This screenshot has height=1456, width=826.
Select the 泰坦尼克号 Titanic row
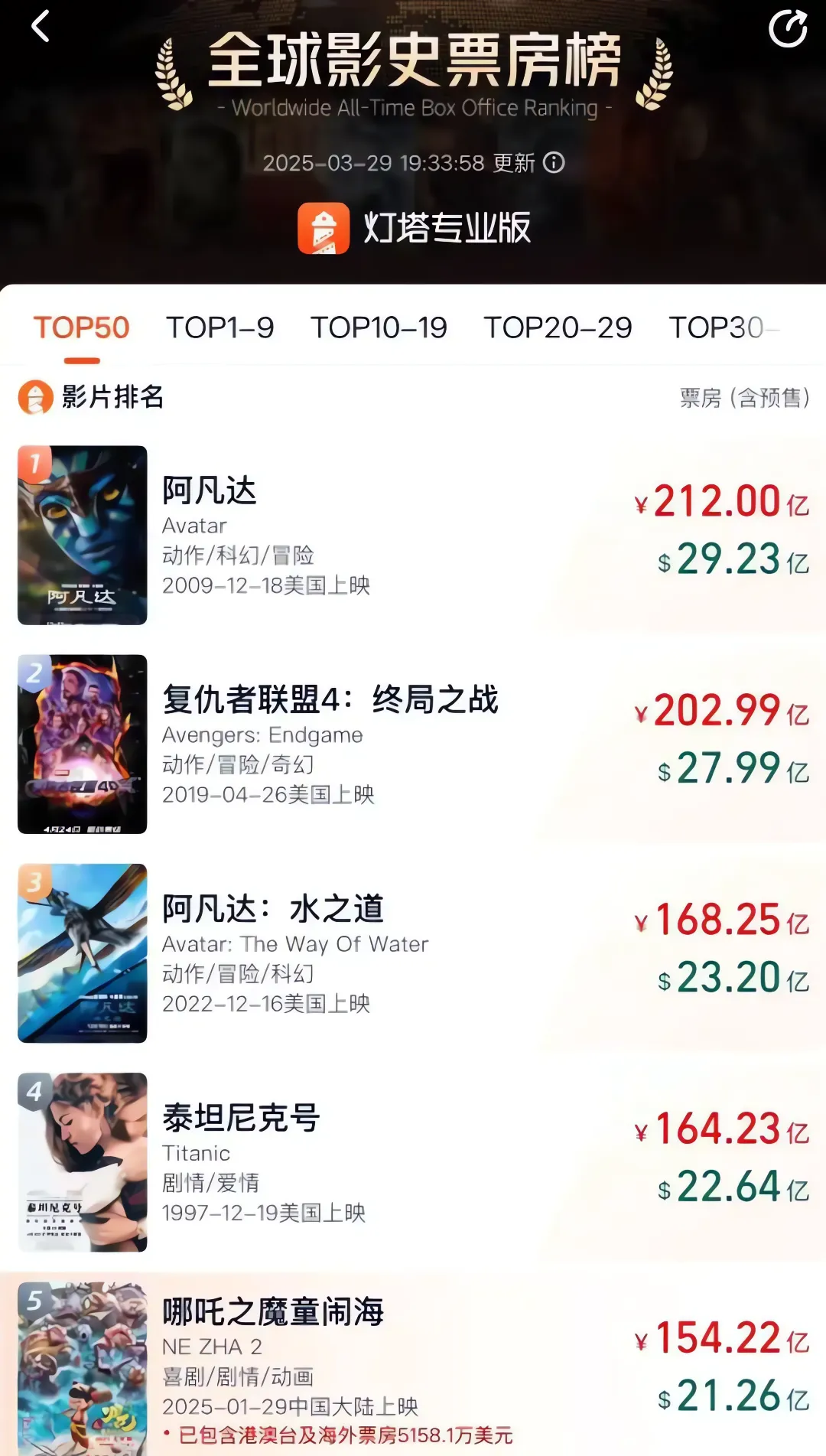tap(413, 1161)
